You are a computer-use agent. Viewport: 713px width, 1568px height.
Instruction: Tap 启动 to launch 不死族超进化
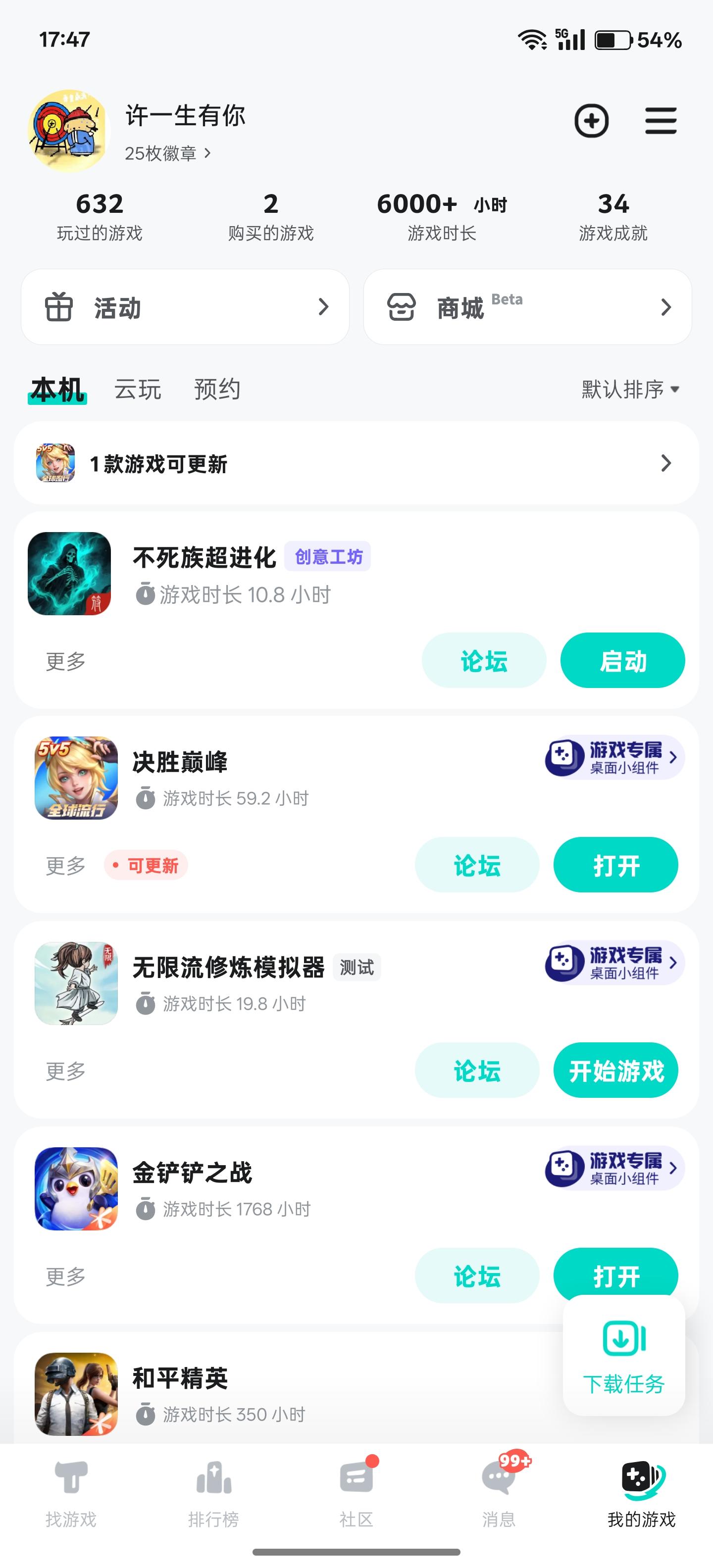[x=622, y=660]
